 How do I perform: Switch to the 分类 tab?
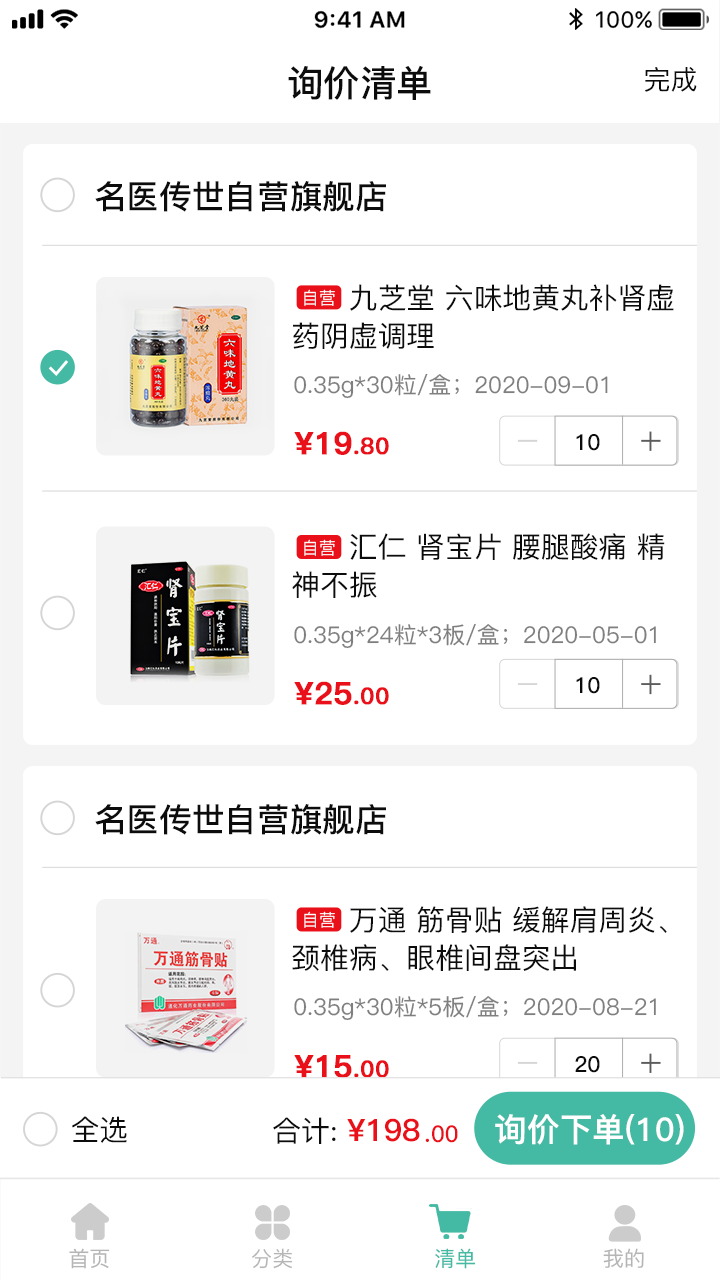(x=272, y=1236)
